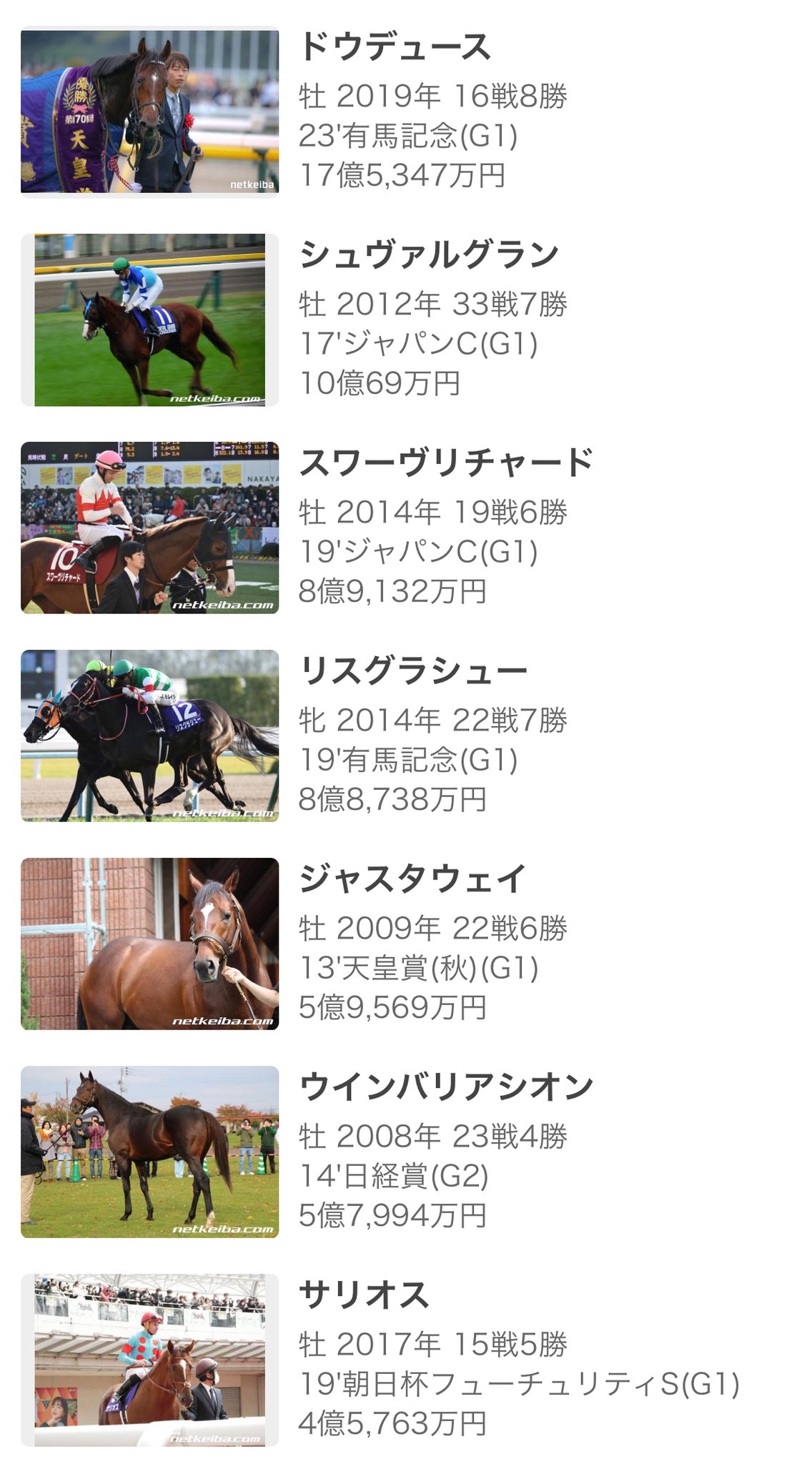Show the ウインバリアシオン horse page

pyautogui.click(x=446, y=1087)
